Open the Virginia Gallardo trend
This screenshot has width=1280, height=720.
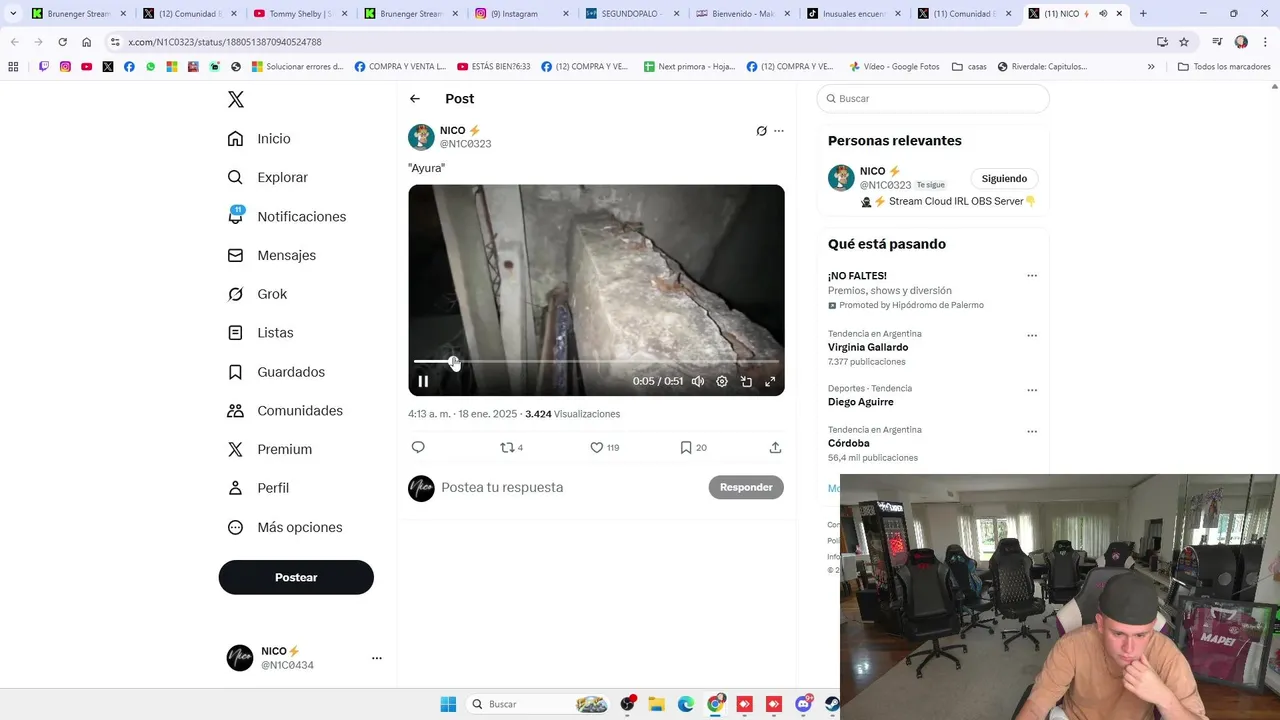868,347
